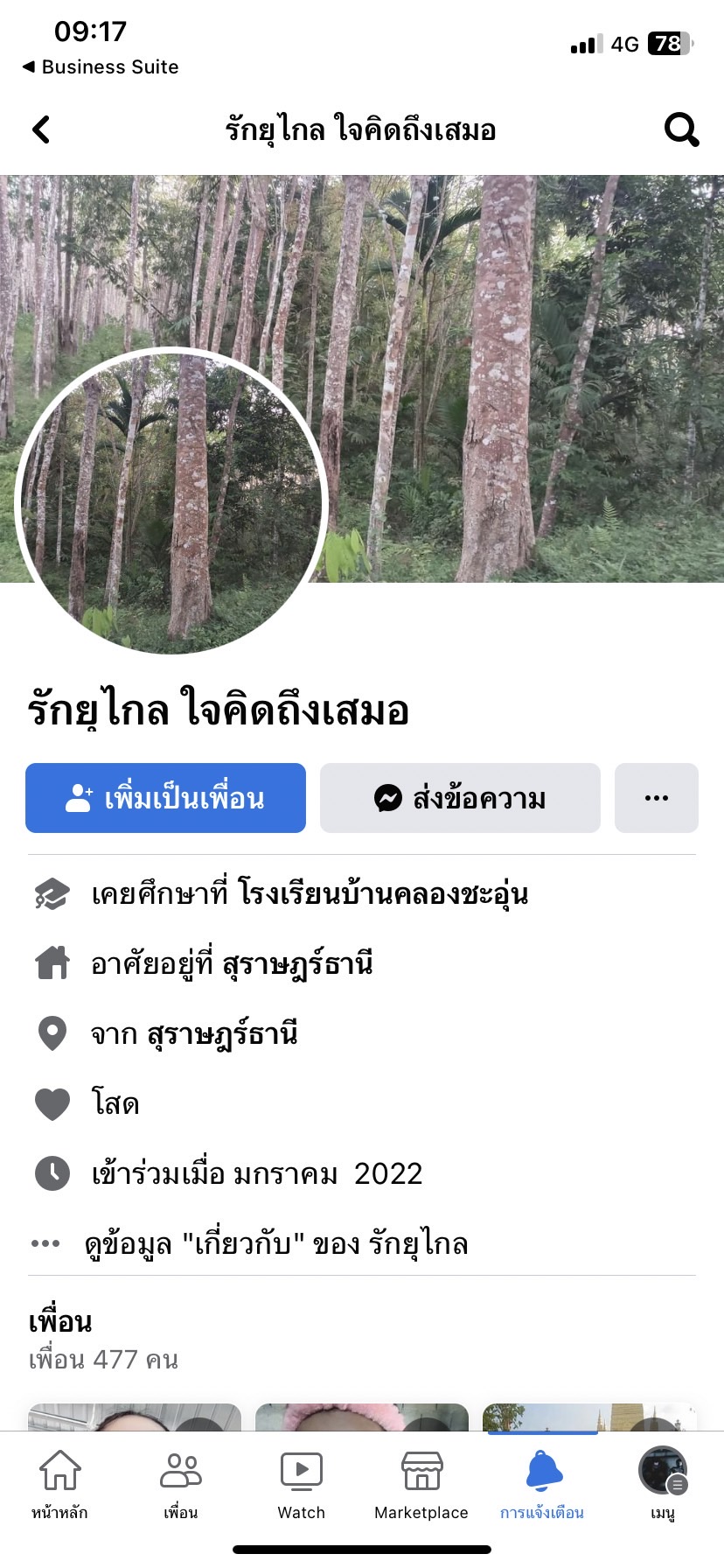The height and width of the screenshot is (1568, 724).
Task: Open current city สุราษฎร์ธานี after อาศัยอยู่ที่
Action: click(297, 964)
